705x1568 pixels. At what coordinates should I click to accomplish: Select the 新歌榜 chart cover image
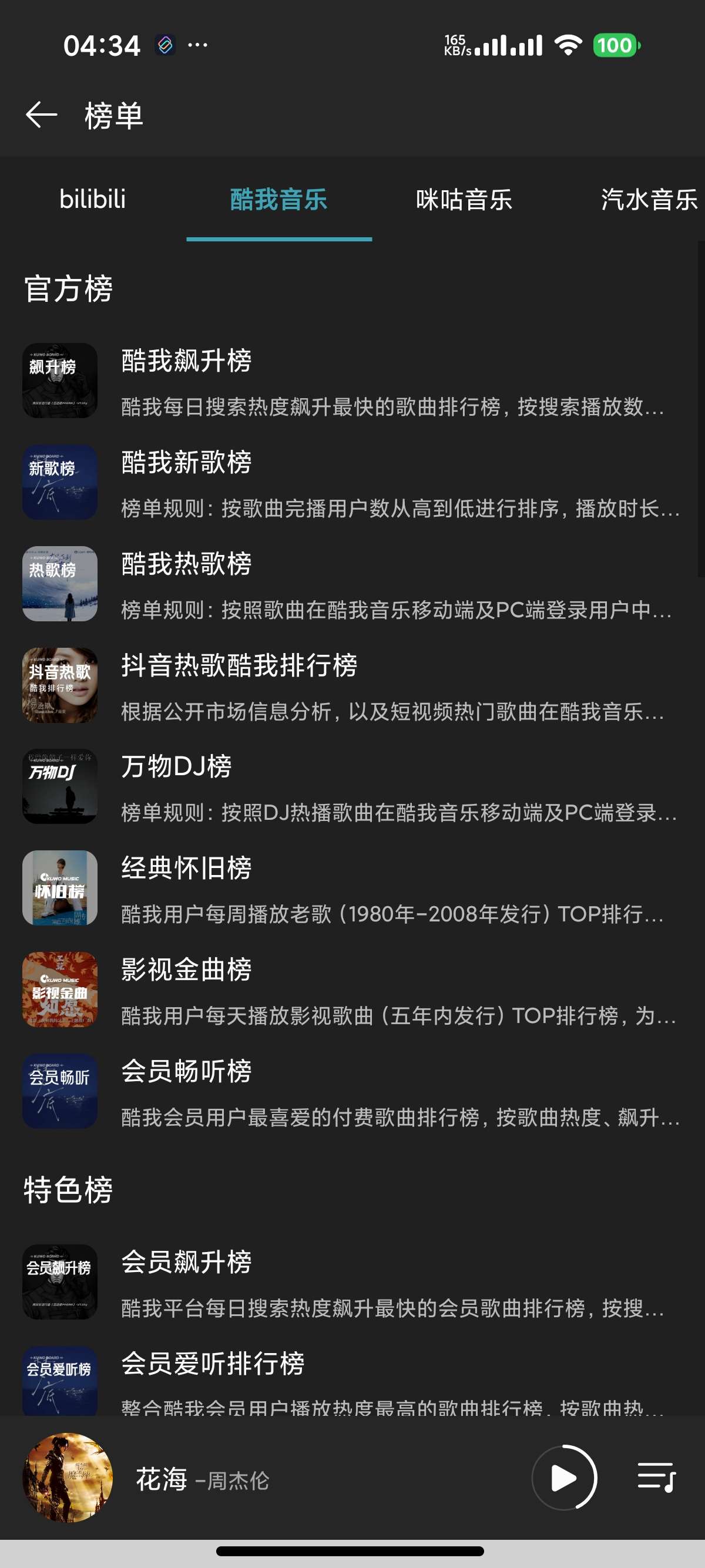tap(59, 482)
